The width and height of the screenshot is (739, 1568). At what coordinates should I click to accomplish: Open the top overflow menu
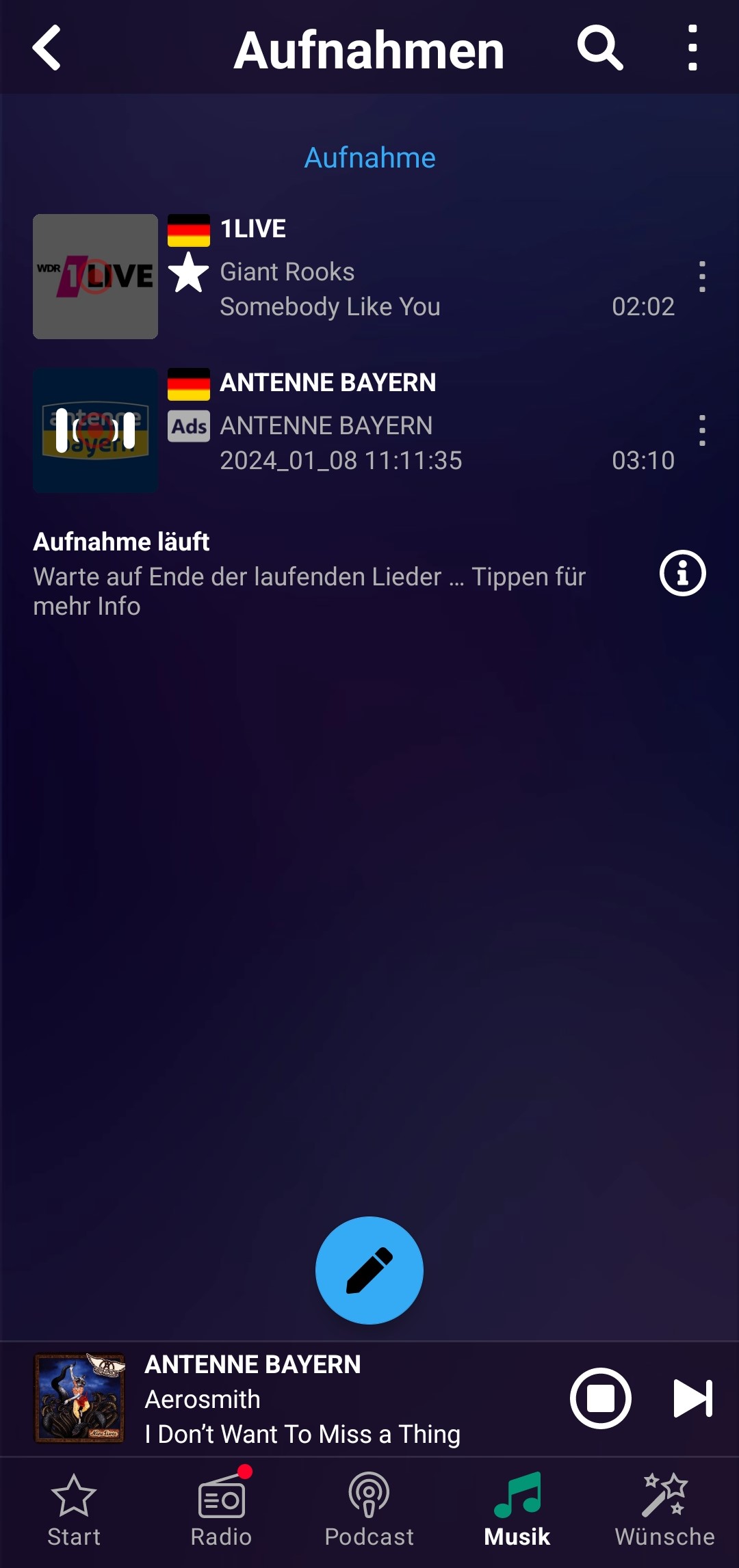tap(692, 48)
